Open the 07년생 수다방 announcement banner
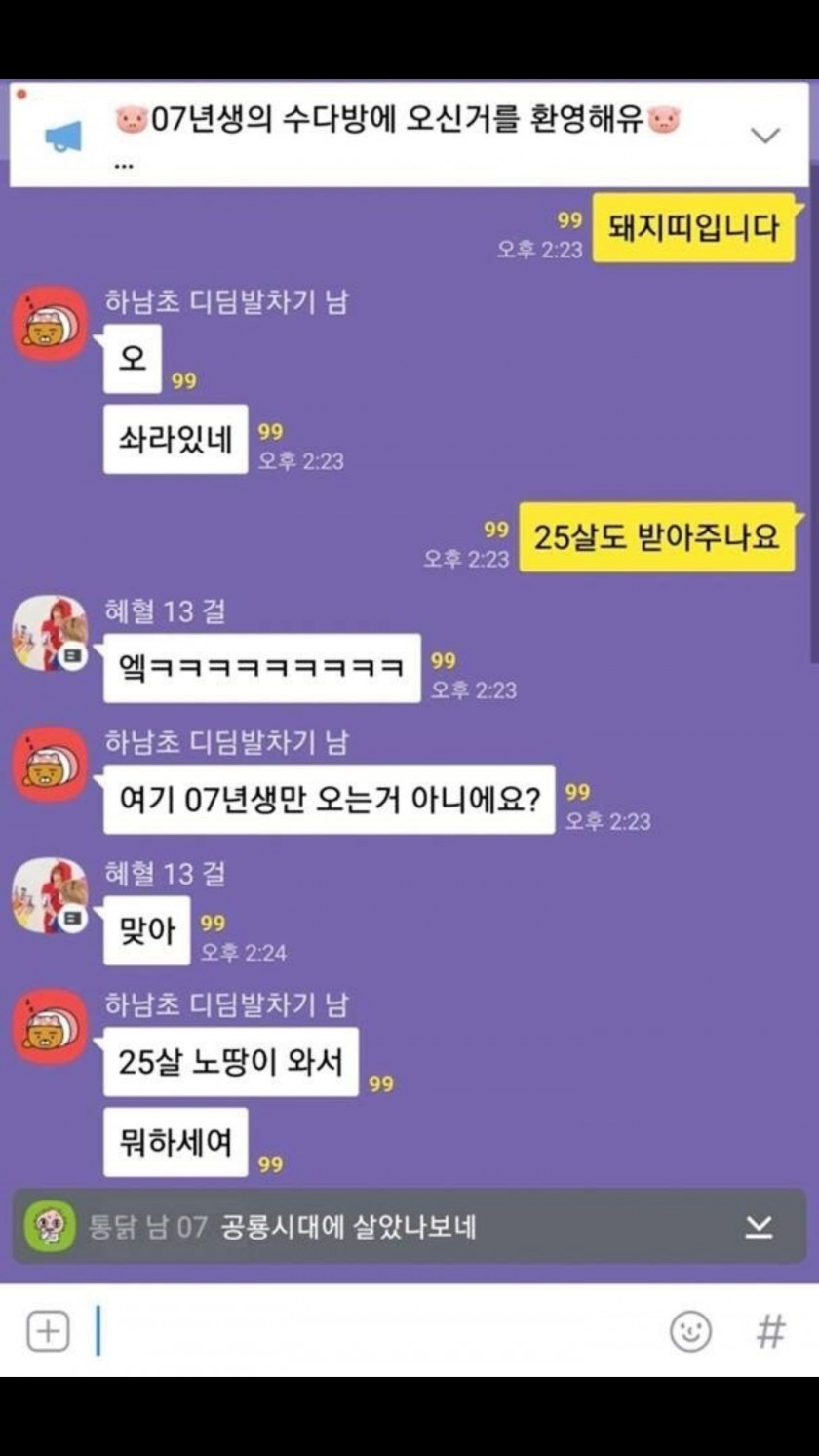The width and height of the screenshot is (819, 1456). click(409, 135)
